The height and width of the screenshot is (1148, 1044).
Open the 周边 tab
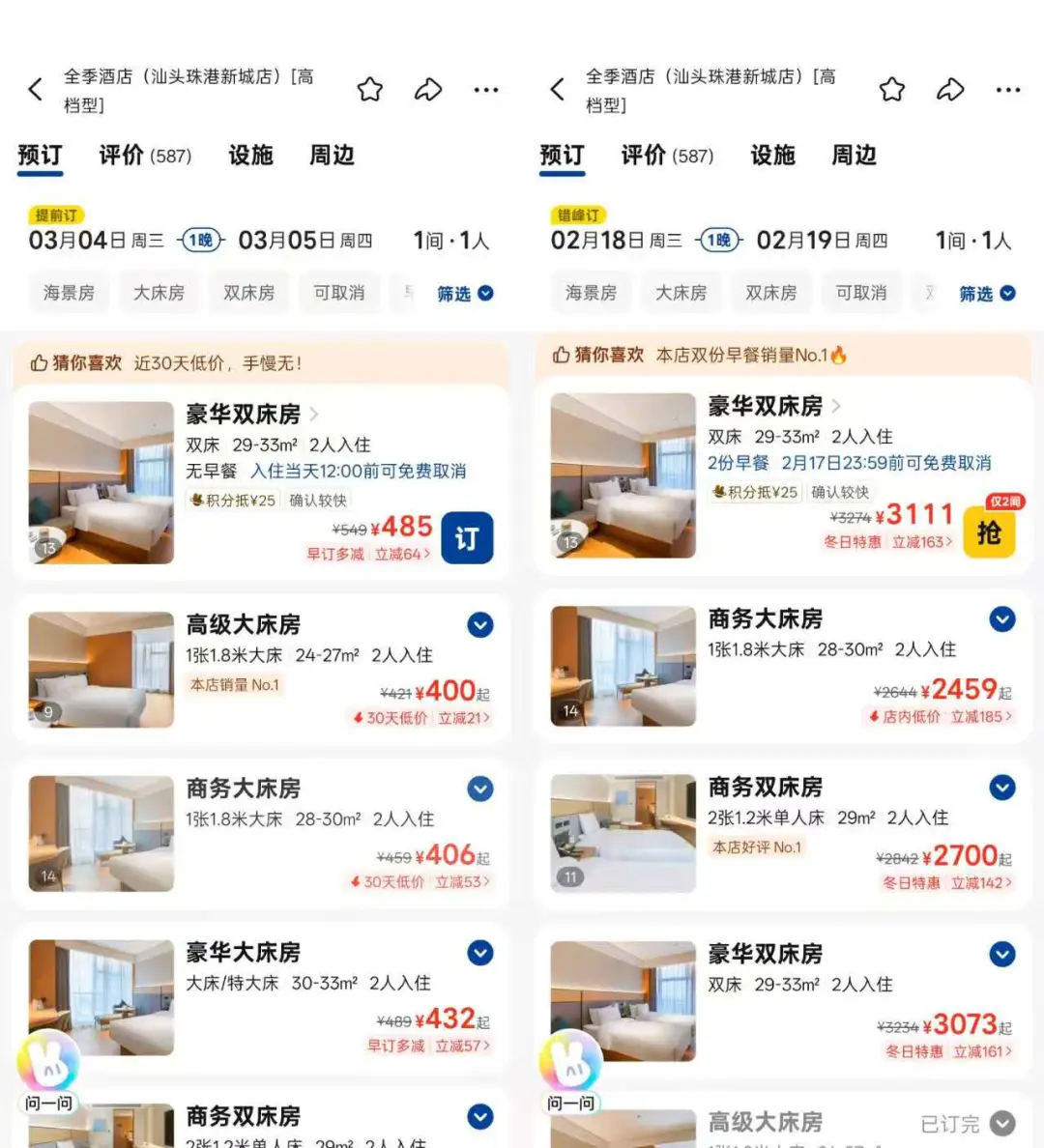pyautogui.click(x=331, y=156)
